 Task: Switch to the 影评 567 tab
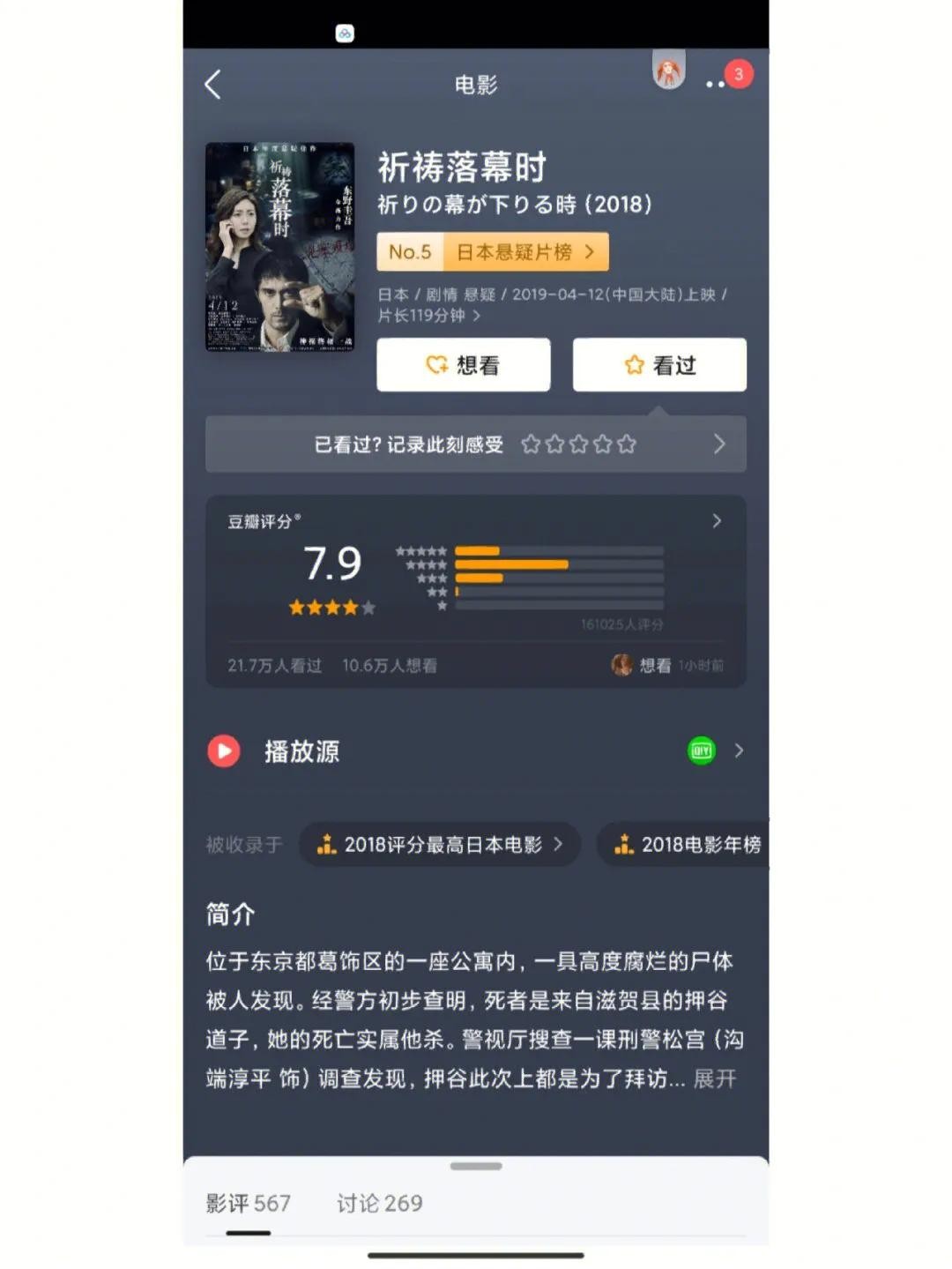tap(248, 1203)
